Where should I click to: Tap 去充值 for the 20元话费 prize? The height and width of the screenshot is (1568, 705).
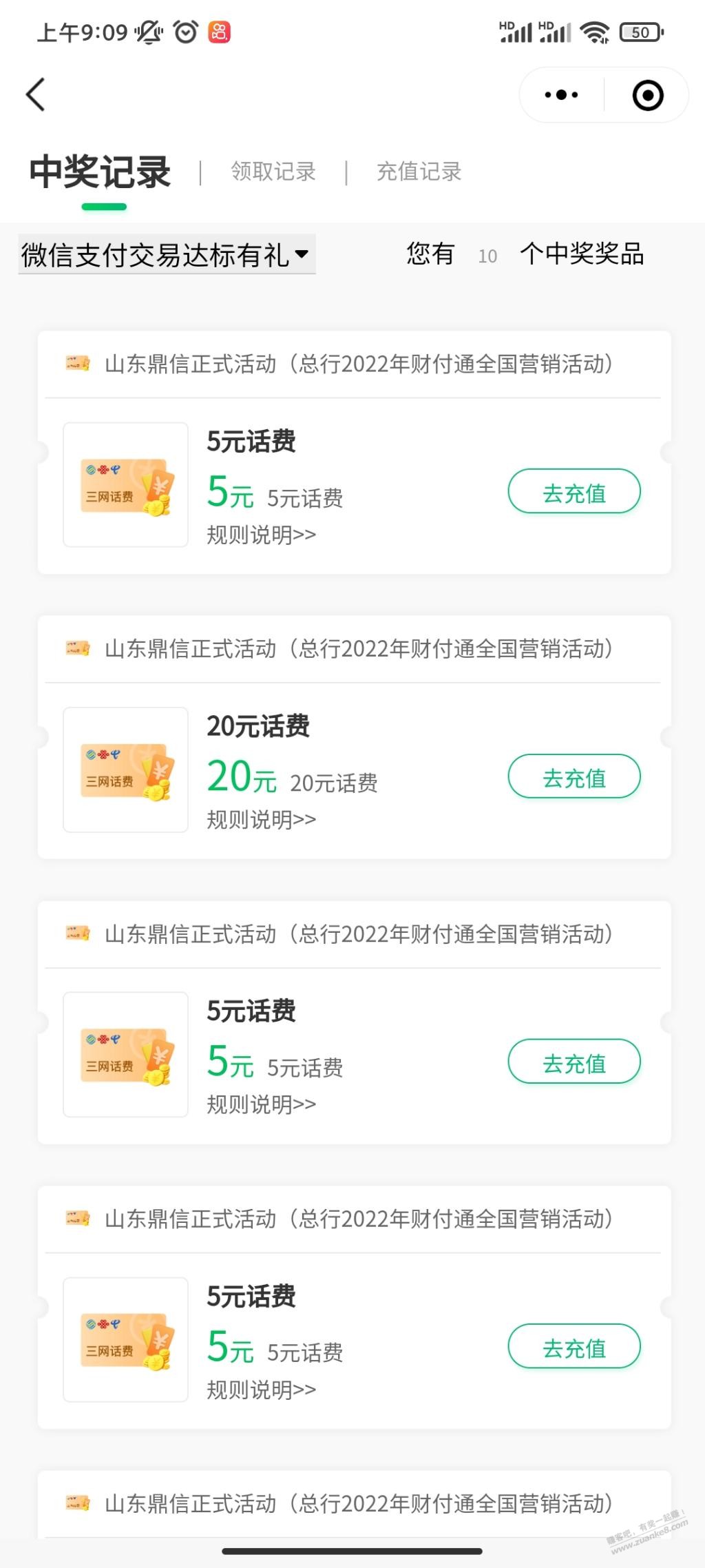click(574, 776)
